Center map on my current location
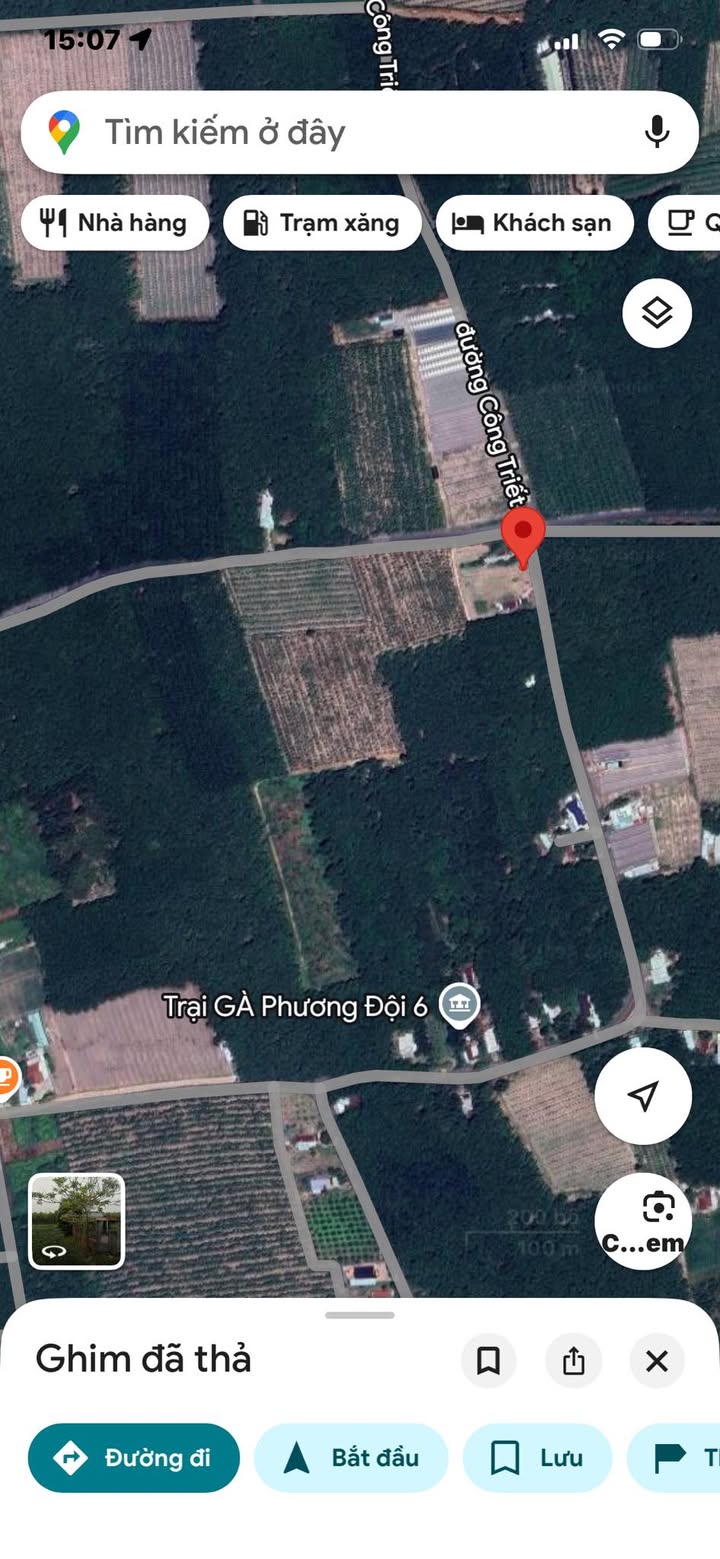Viewport: 720px width, 1559px height. [643, 1095]
